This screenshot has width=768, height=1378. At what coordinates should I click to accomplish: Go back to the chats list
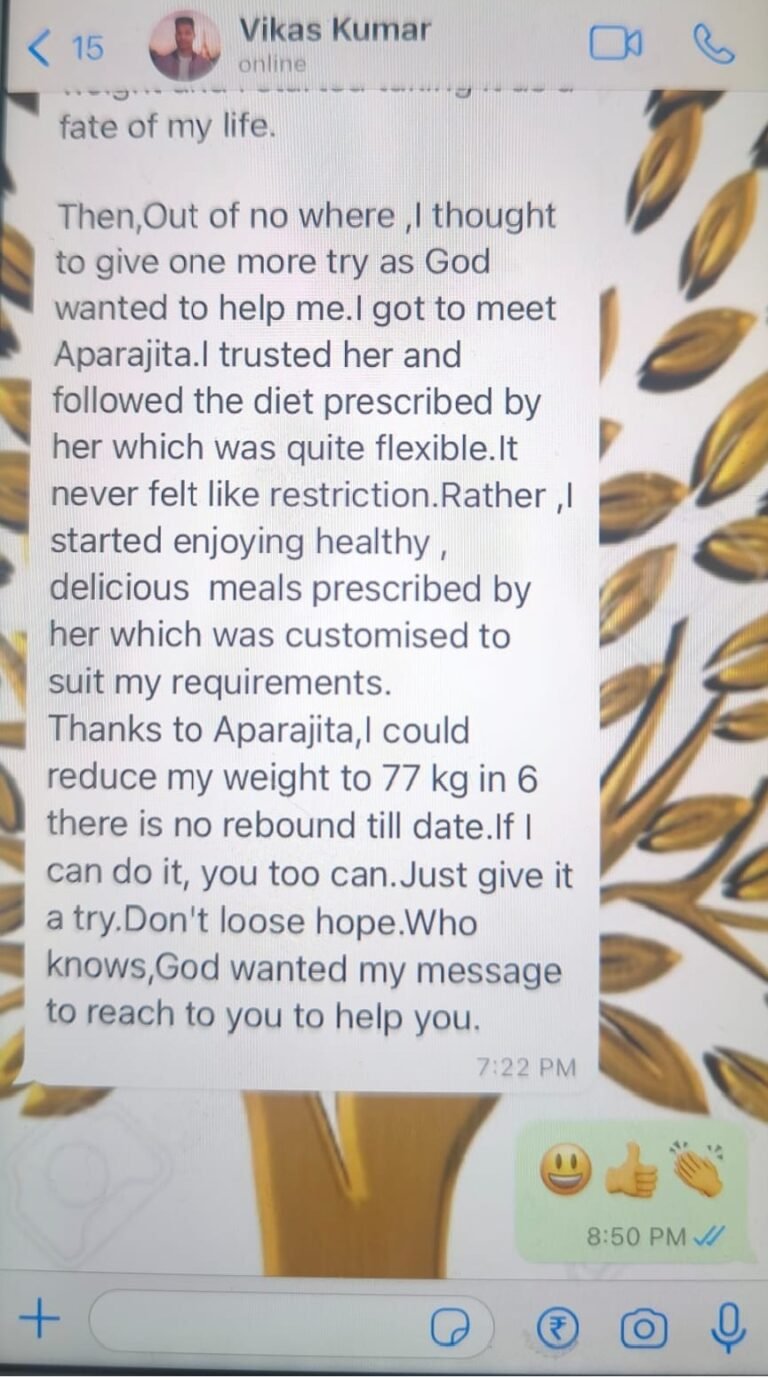coord(62,47)
